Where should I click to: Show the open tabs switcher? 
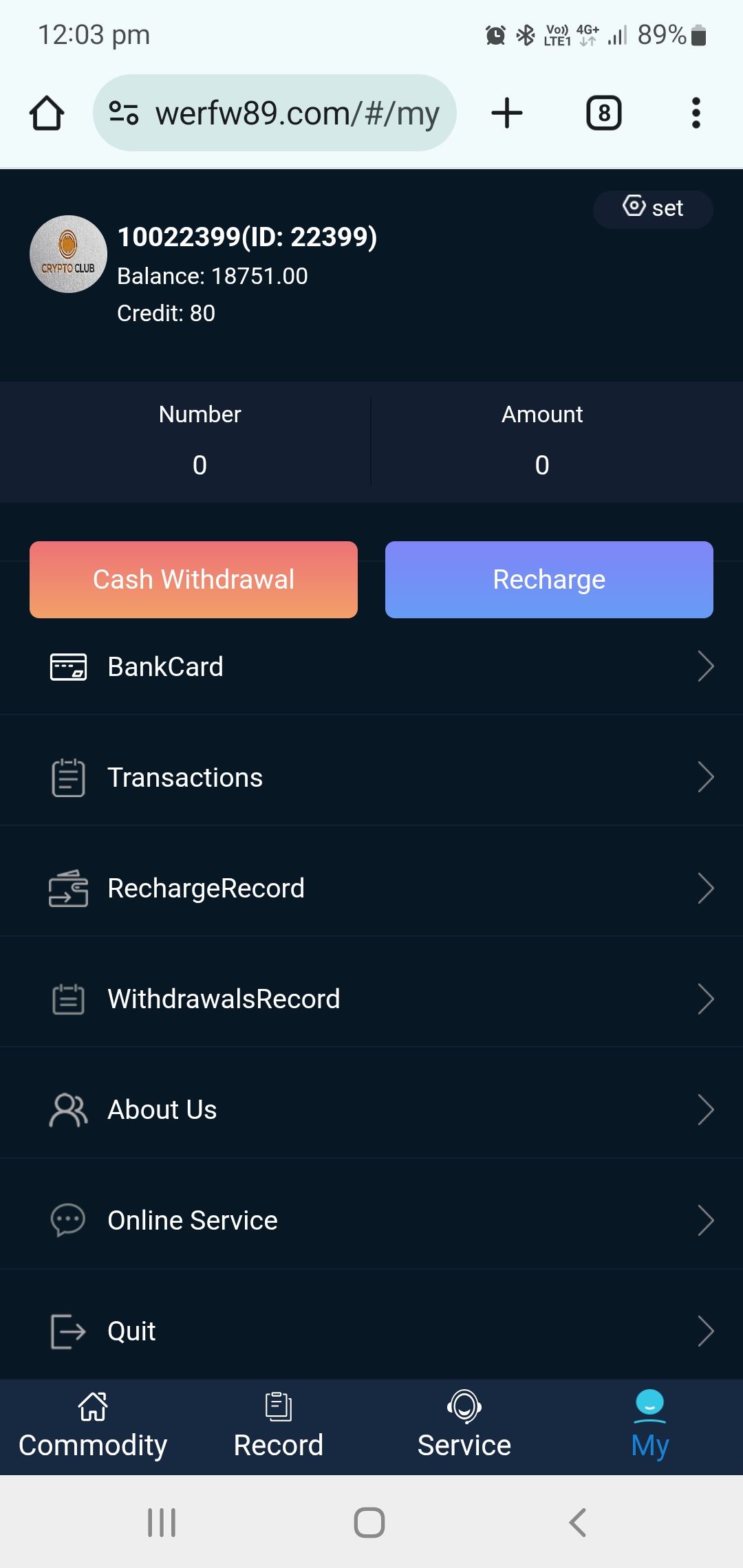603,113
